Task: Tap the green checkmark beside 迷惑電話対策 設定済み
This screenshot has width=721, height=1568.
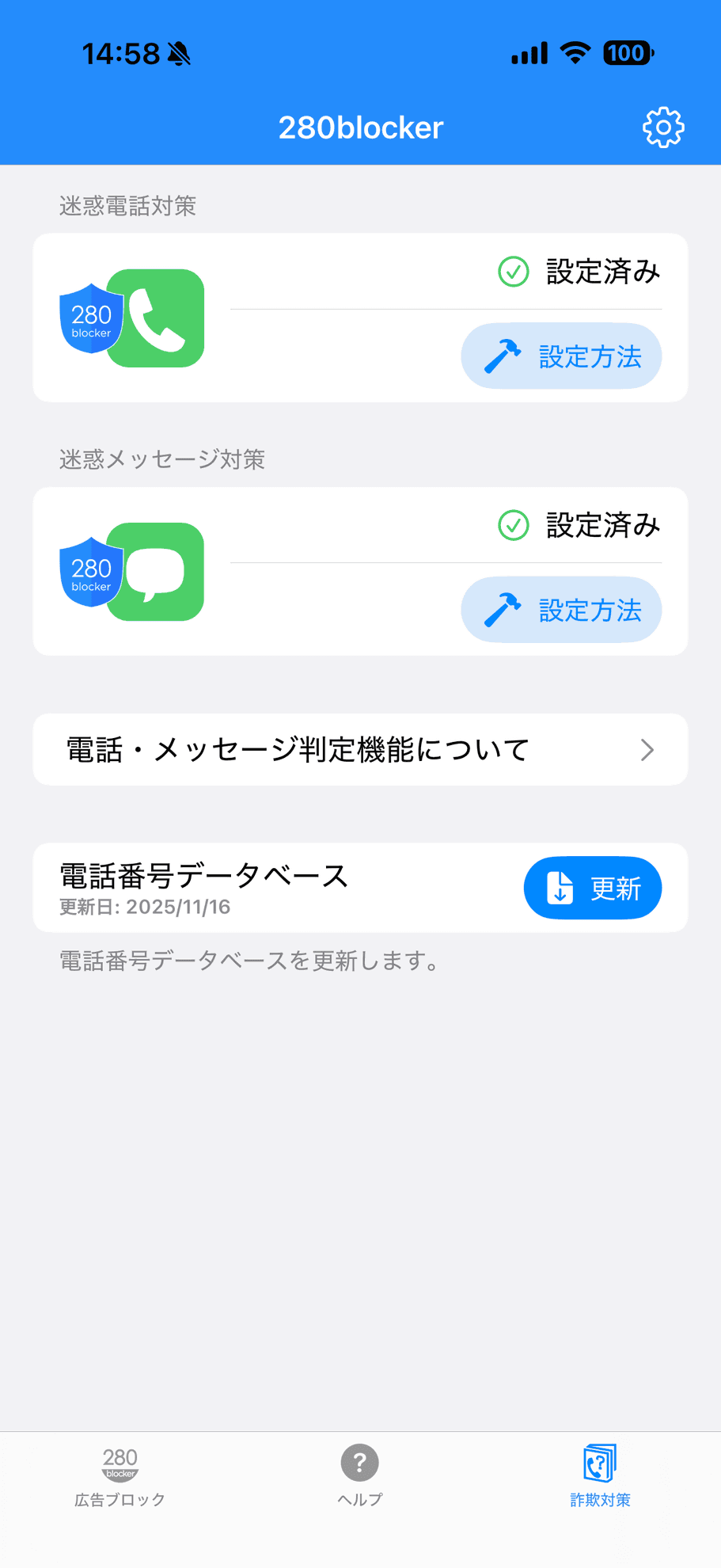Action: pos(513,272)
